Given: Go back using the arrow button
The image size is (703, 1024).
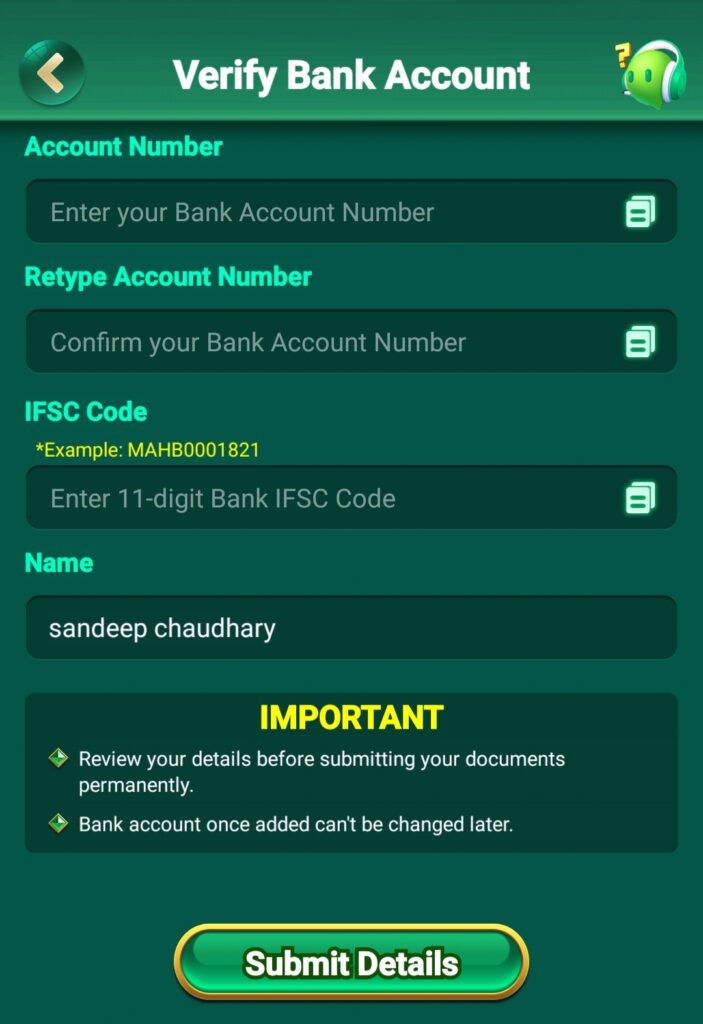Looking at the screenshot, I should 52,73.
